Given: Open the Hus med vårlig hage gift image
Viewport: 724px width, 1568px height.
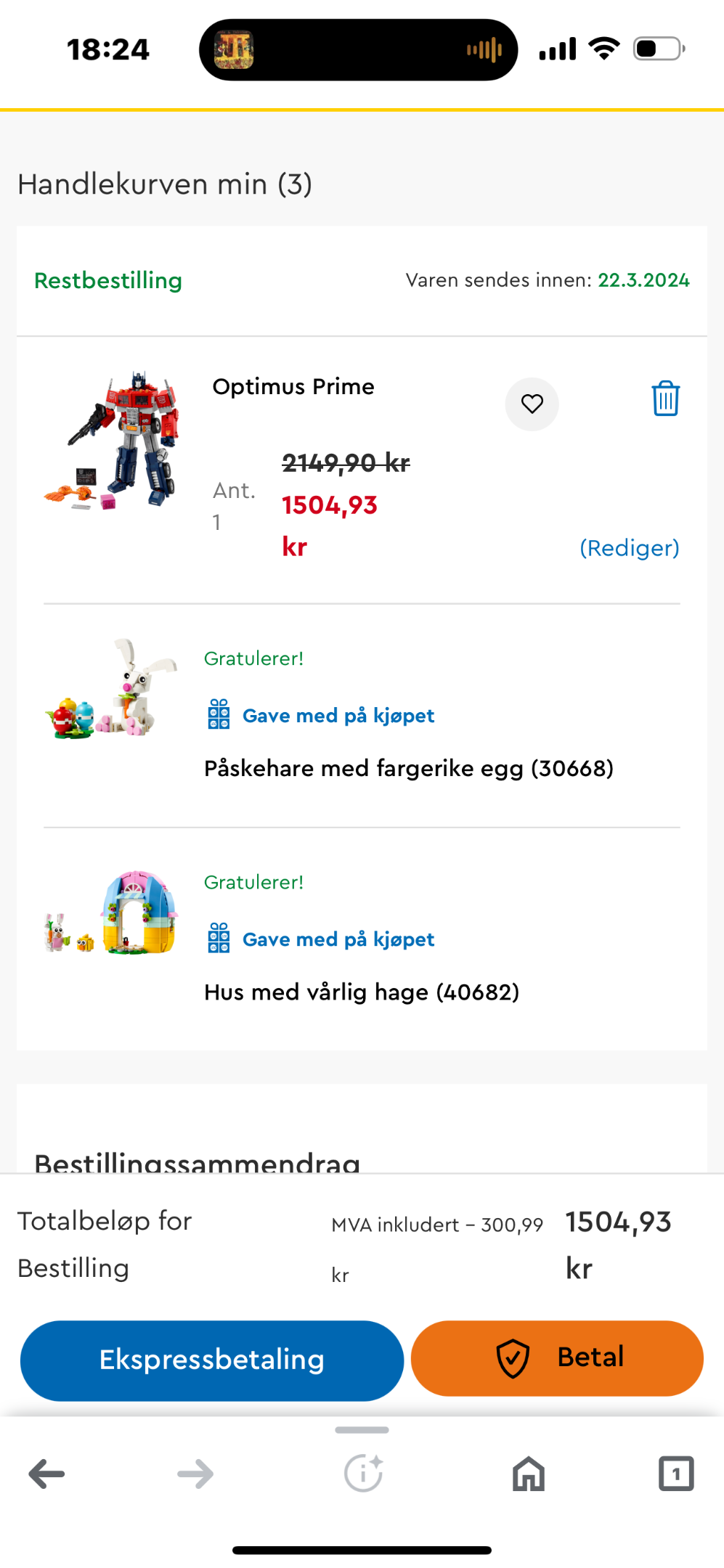Looking at the screenshot, I should [x=111, y=912].
